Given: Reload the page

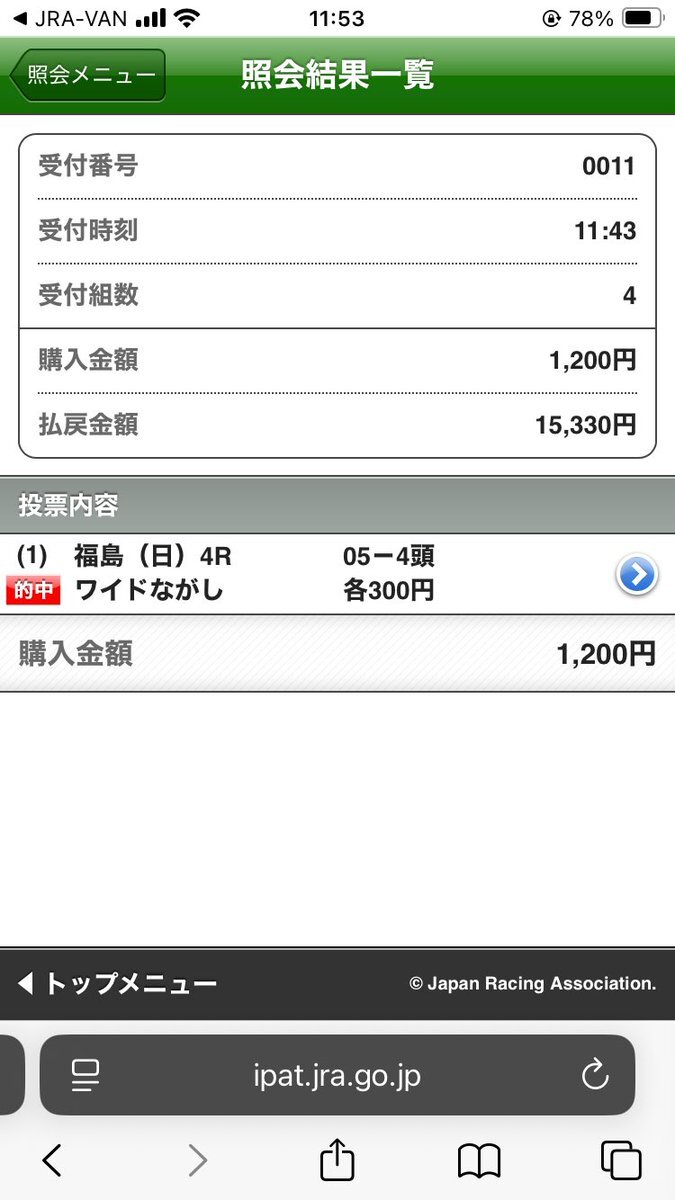Looking at the screenshot, I should 595,1076.
